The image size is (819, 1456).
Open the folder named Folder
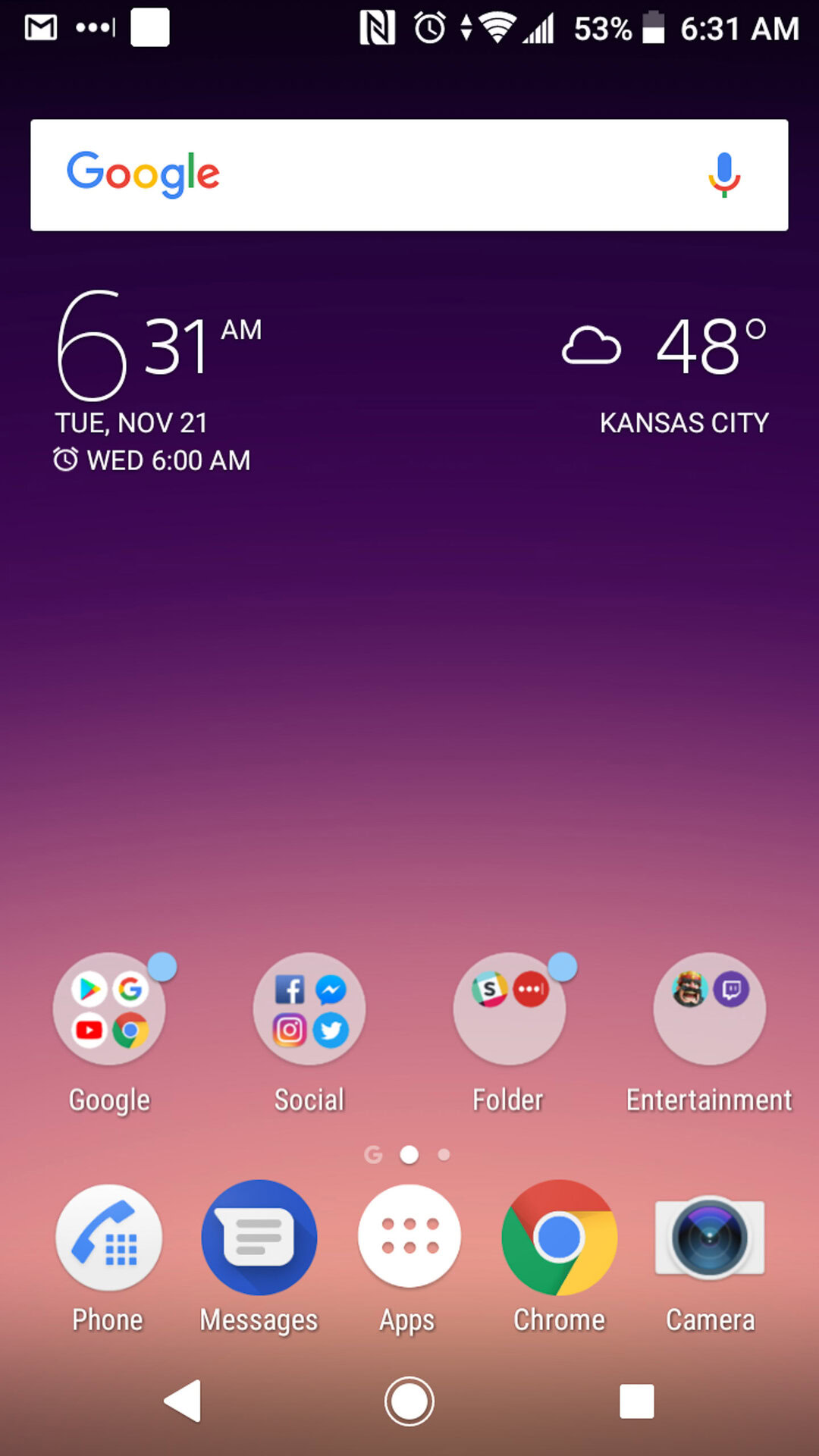pyautogui.click(x=509, y=1009)
